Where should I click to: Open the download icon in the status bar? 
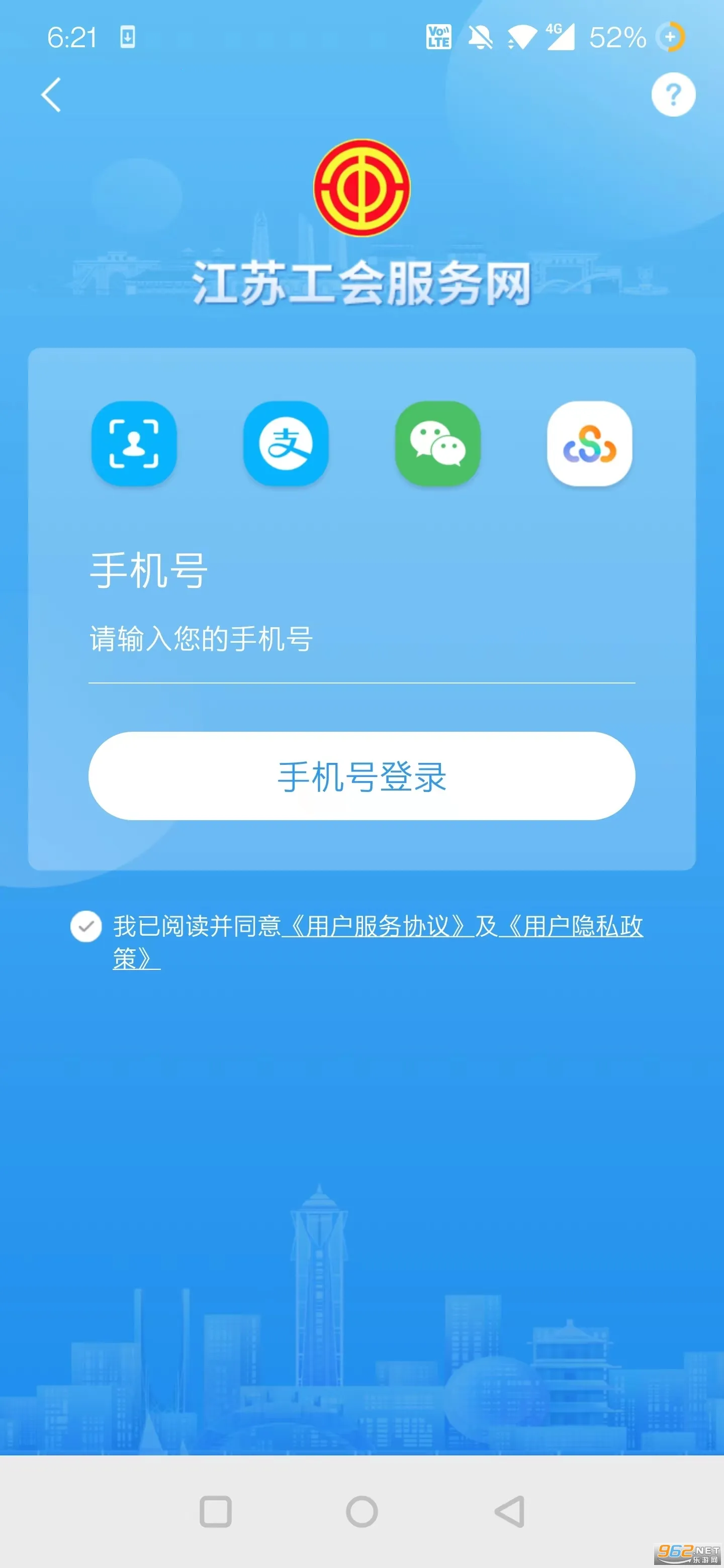click(x=127, y=38)
